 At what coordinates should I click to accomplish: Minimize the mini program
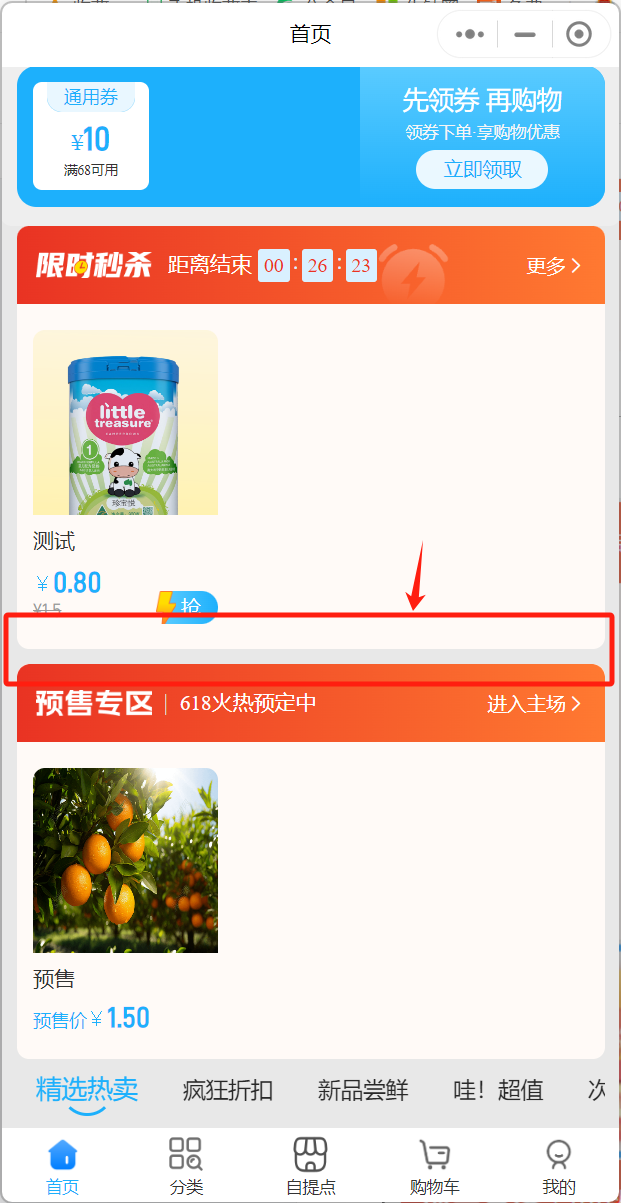[x=524, y=35]
